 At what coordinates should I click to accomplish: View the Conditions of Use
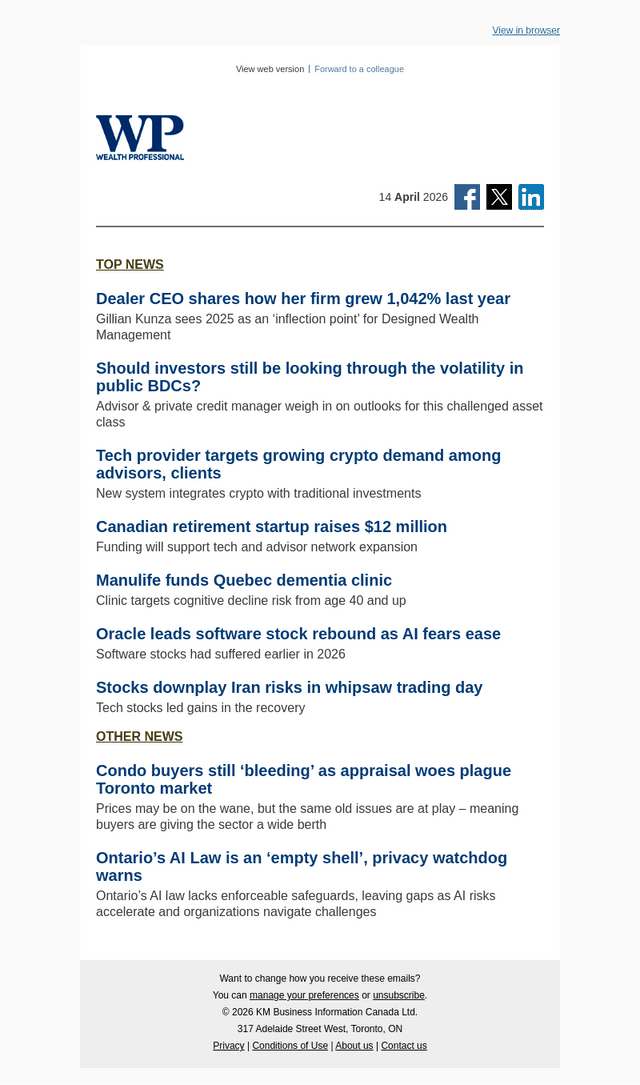tap(290, 1046)
